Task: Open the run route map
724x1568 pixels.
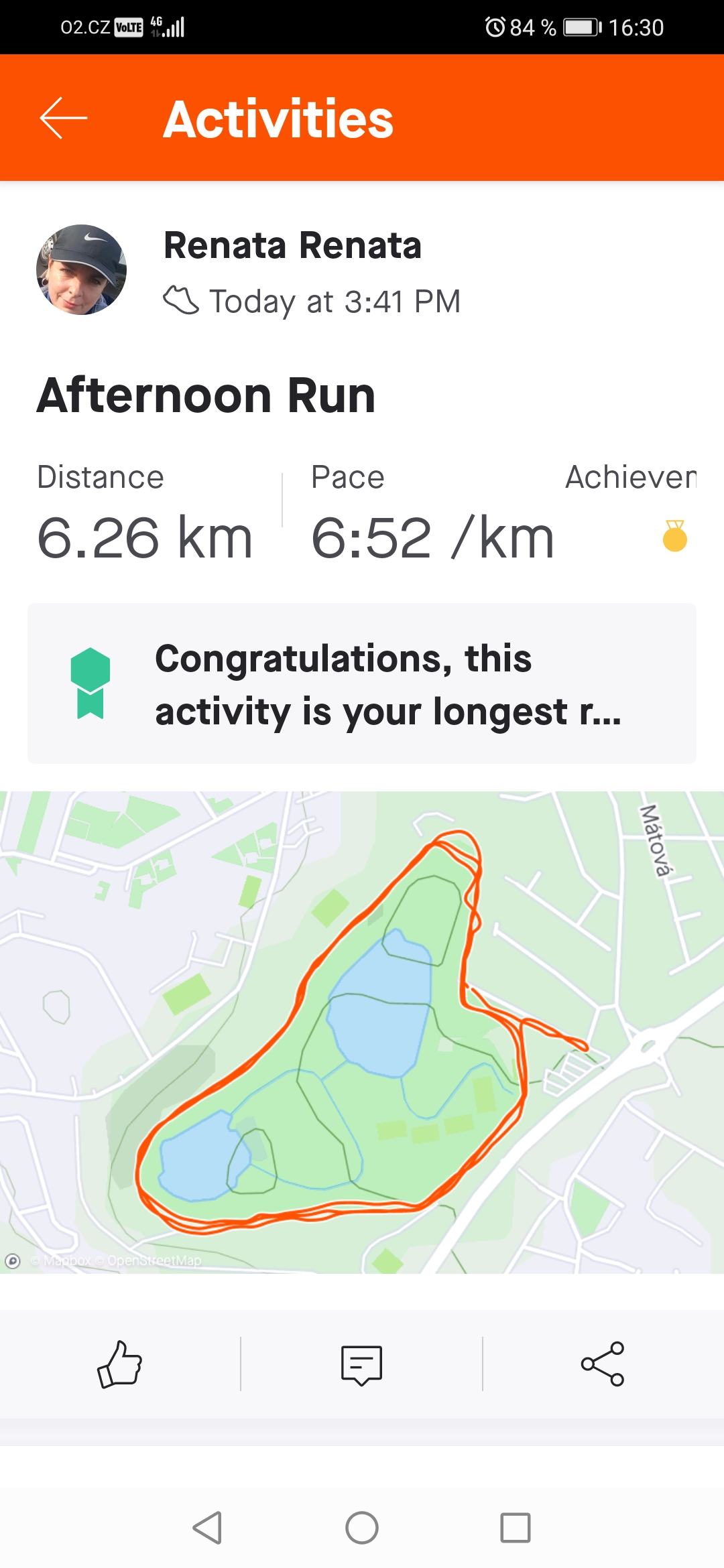Action: click(362, 1032)
